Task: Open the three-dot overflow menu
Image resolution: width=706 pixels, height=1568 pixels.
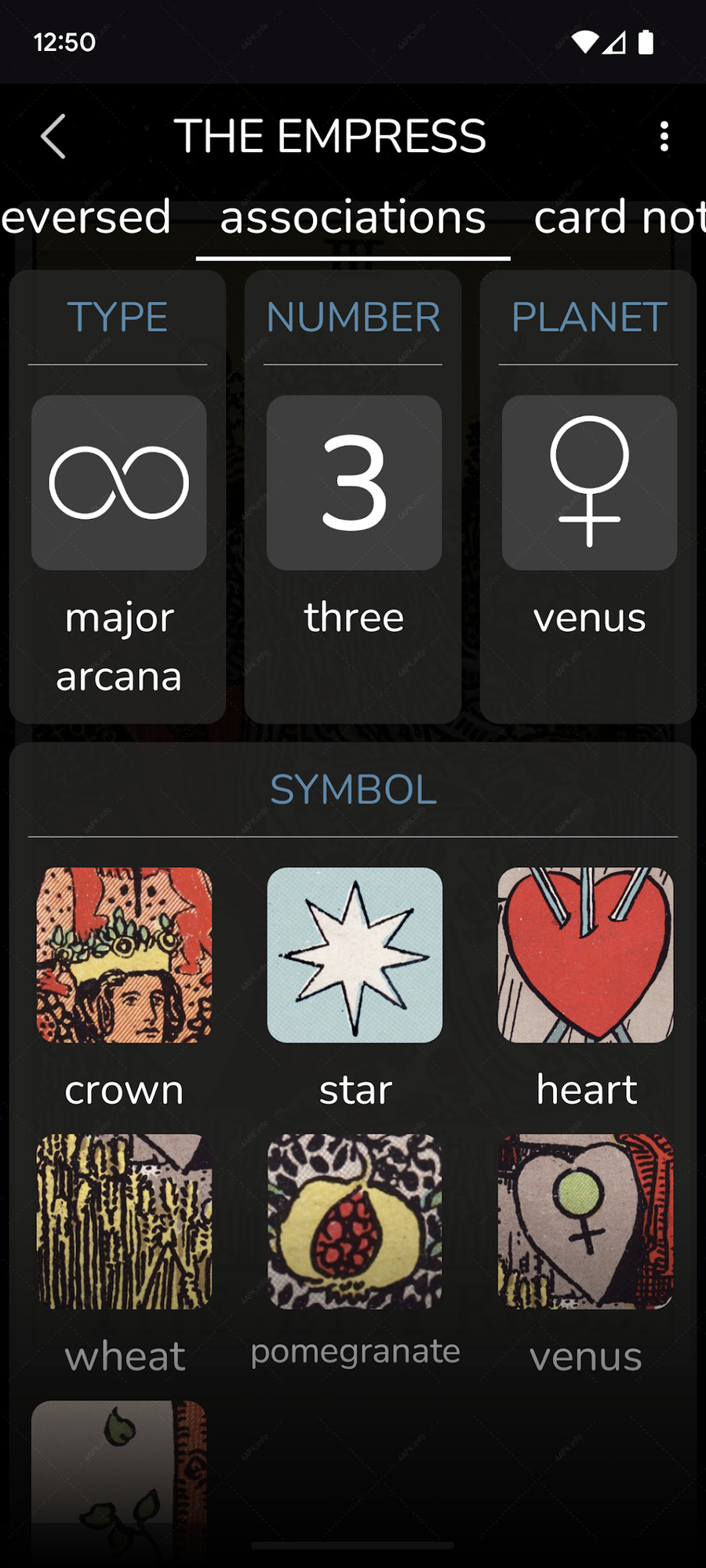Action: pos(664,136)
